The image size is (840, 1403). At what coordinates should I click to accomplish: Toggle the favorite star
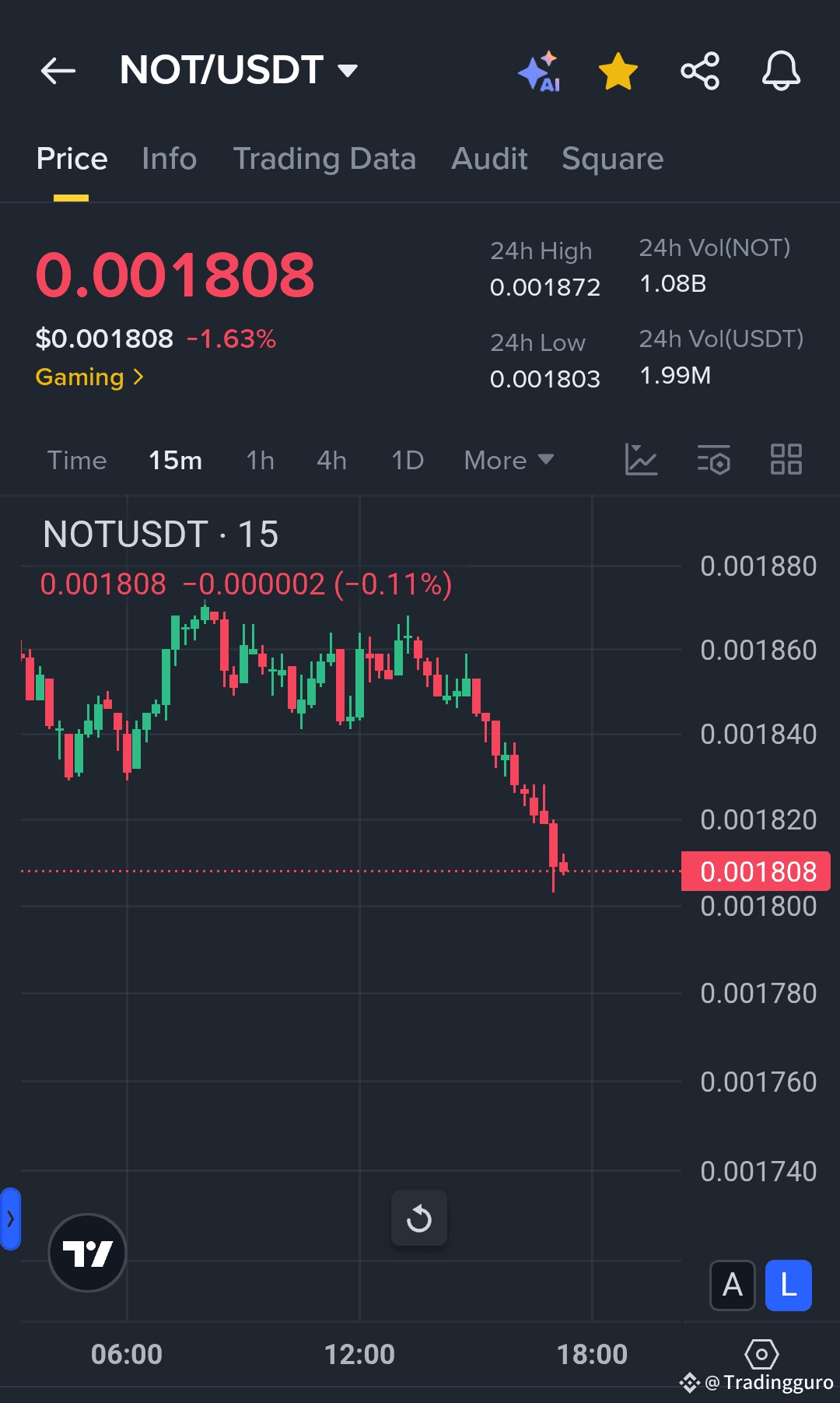[618, 71]
